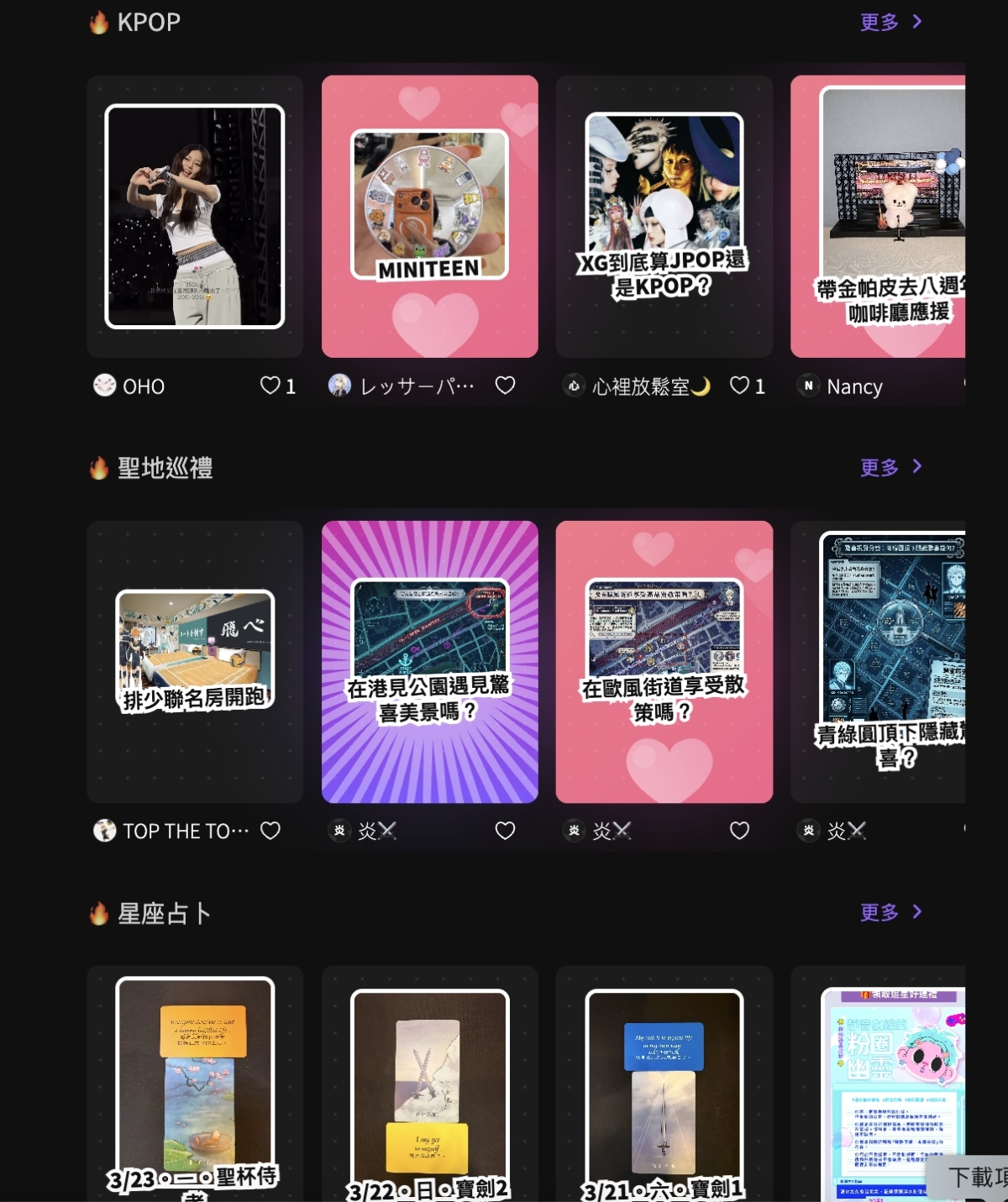The height and width of the screenshot is (1202, 1008).
Task: Like the MINITEEN post
Action: pos(505,386)
